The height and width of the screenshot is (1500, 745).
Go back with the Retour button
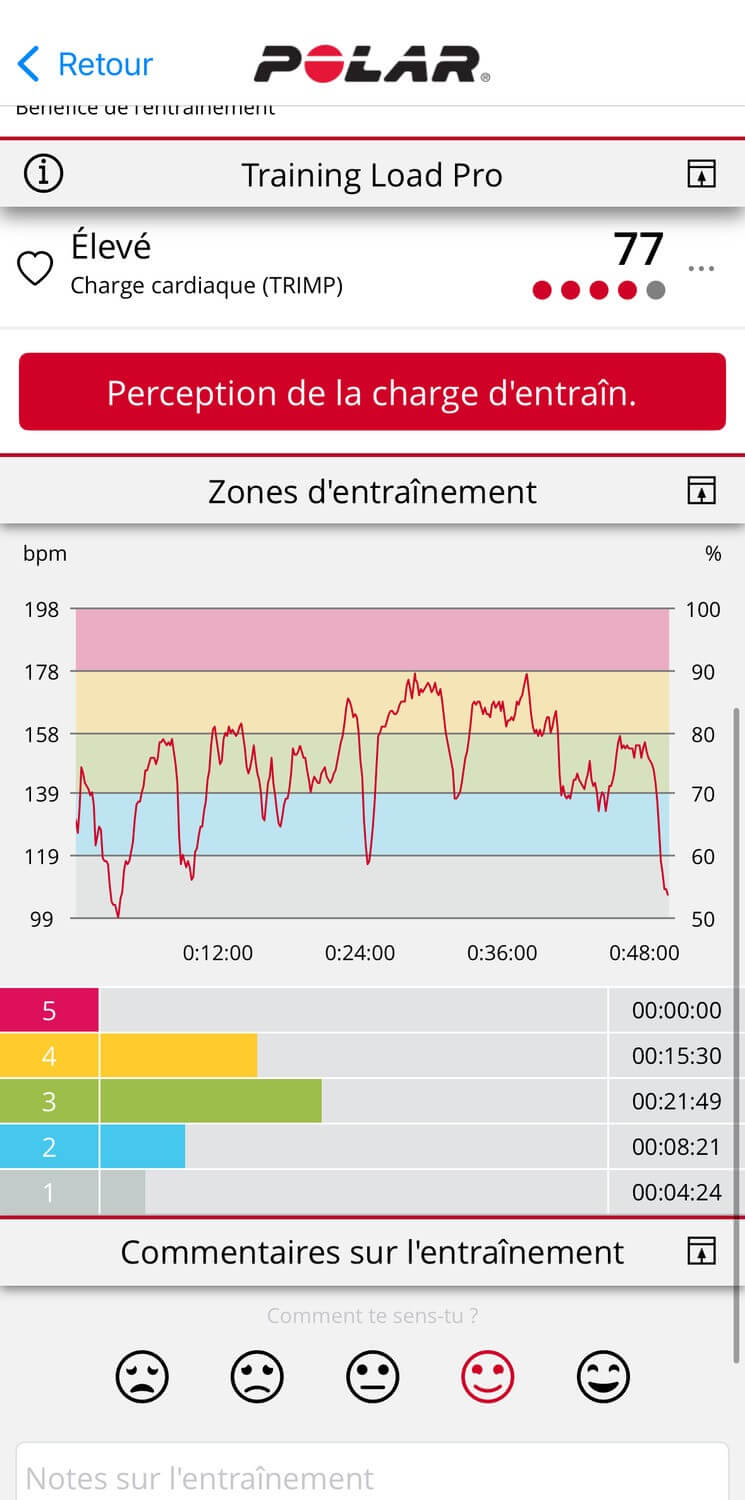tap(85, 65)
